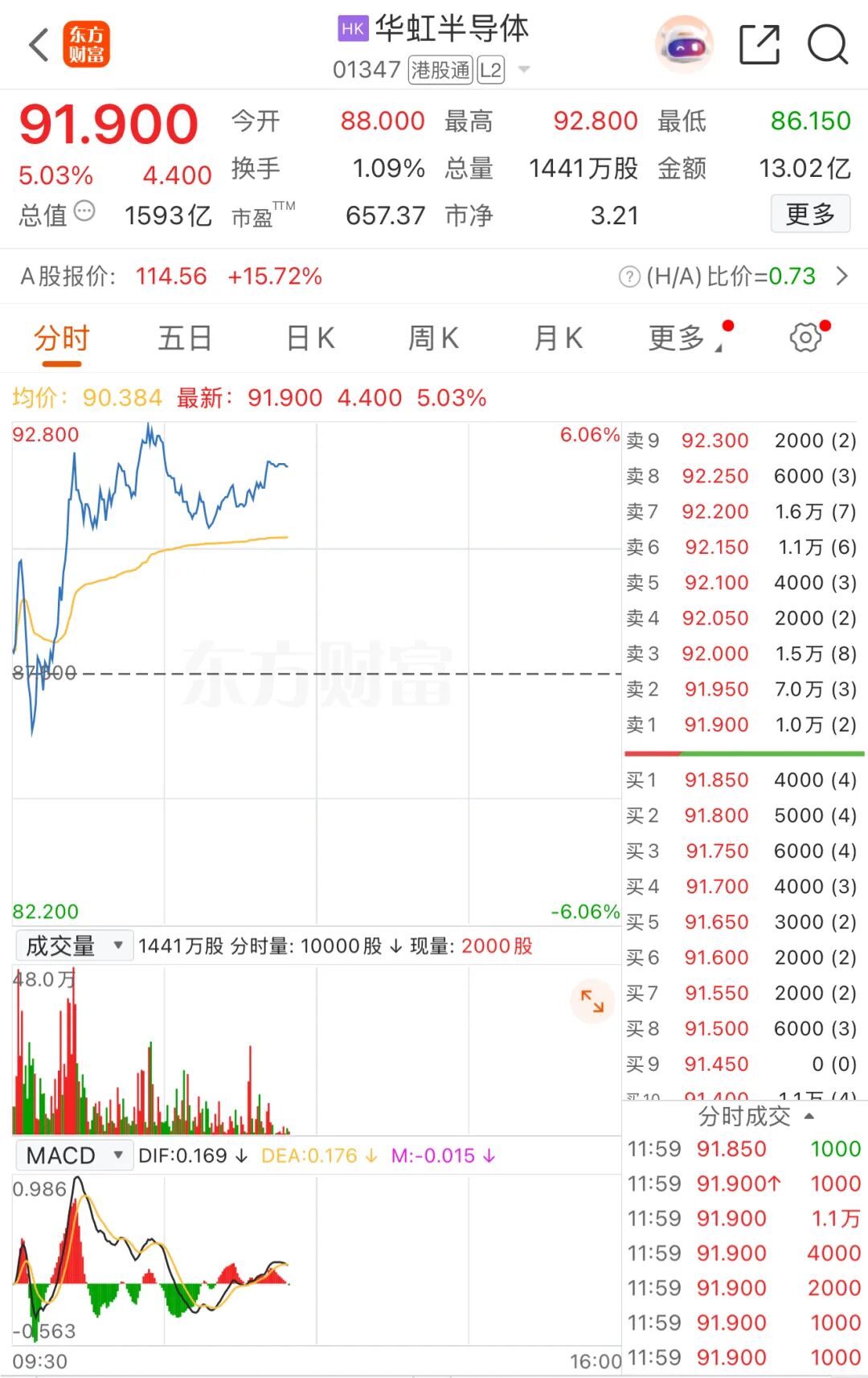Switch to the 日K chart tab
Viewport: 868px width, 1378px height.
tap(310, 338)
